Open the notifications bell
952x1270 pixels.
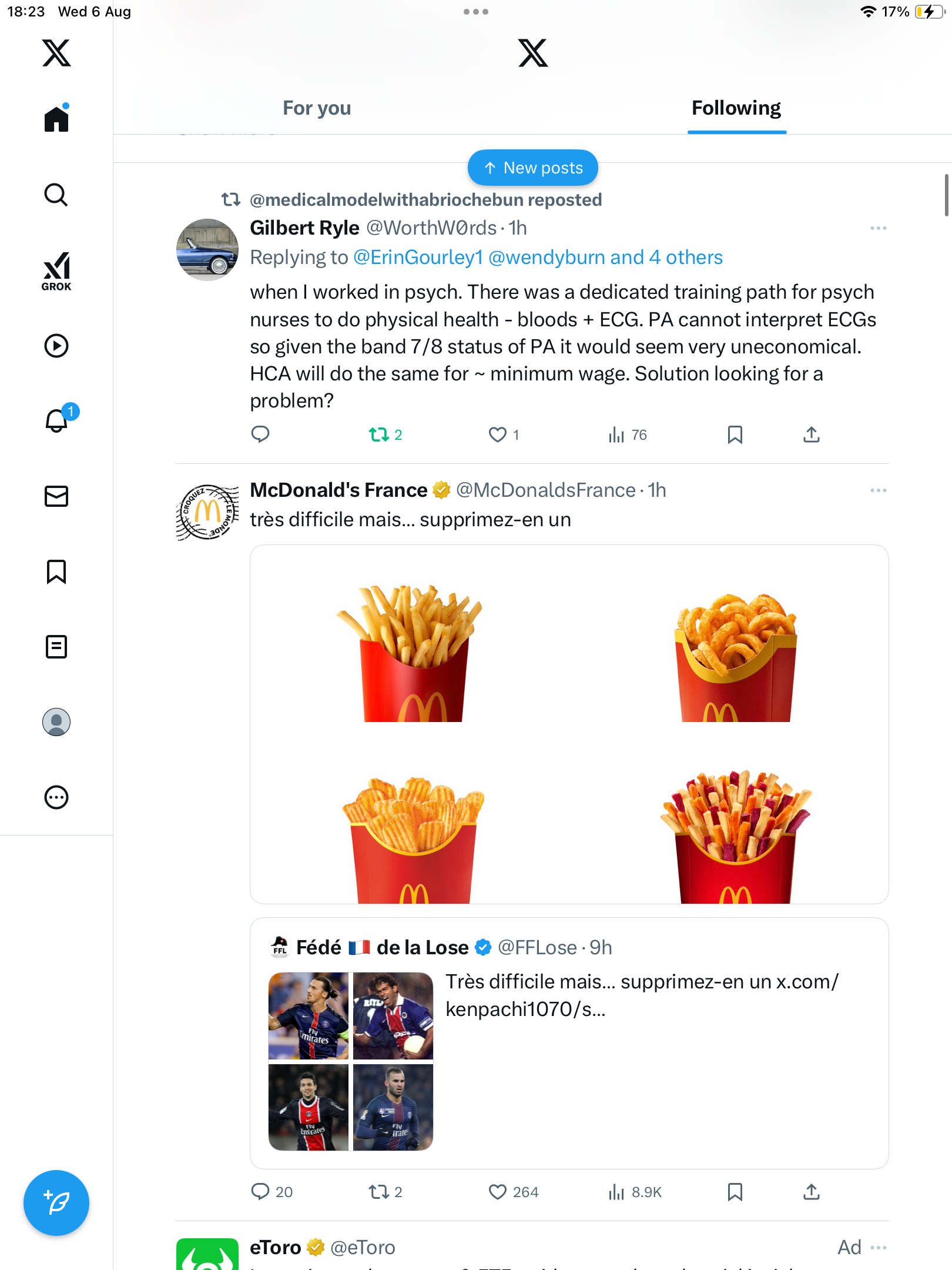click(56, 421)
